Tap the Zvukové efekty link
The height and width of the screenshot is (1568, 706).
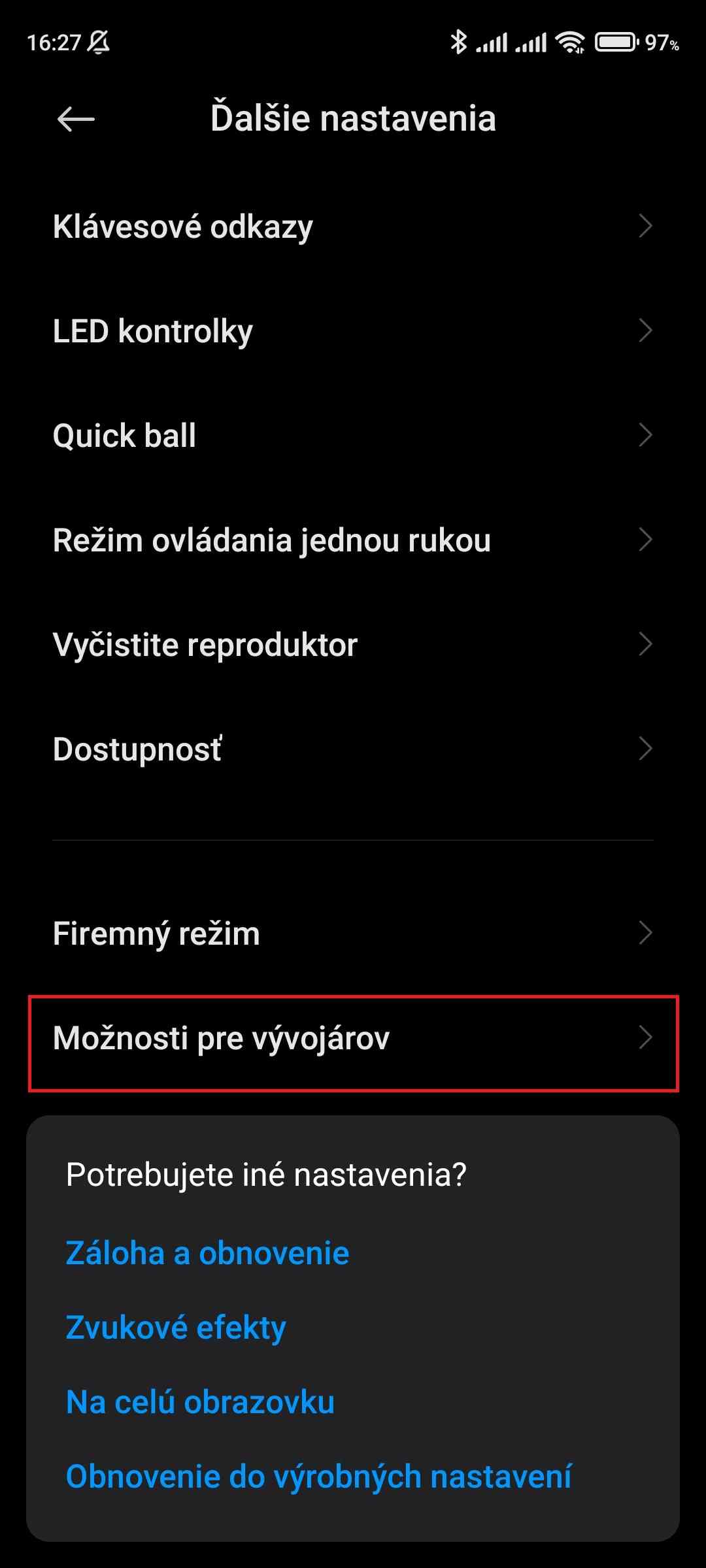176,1328
